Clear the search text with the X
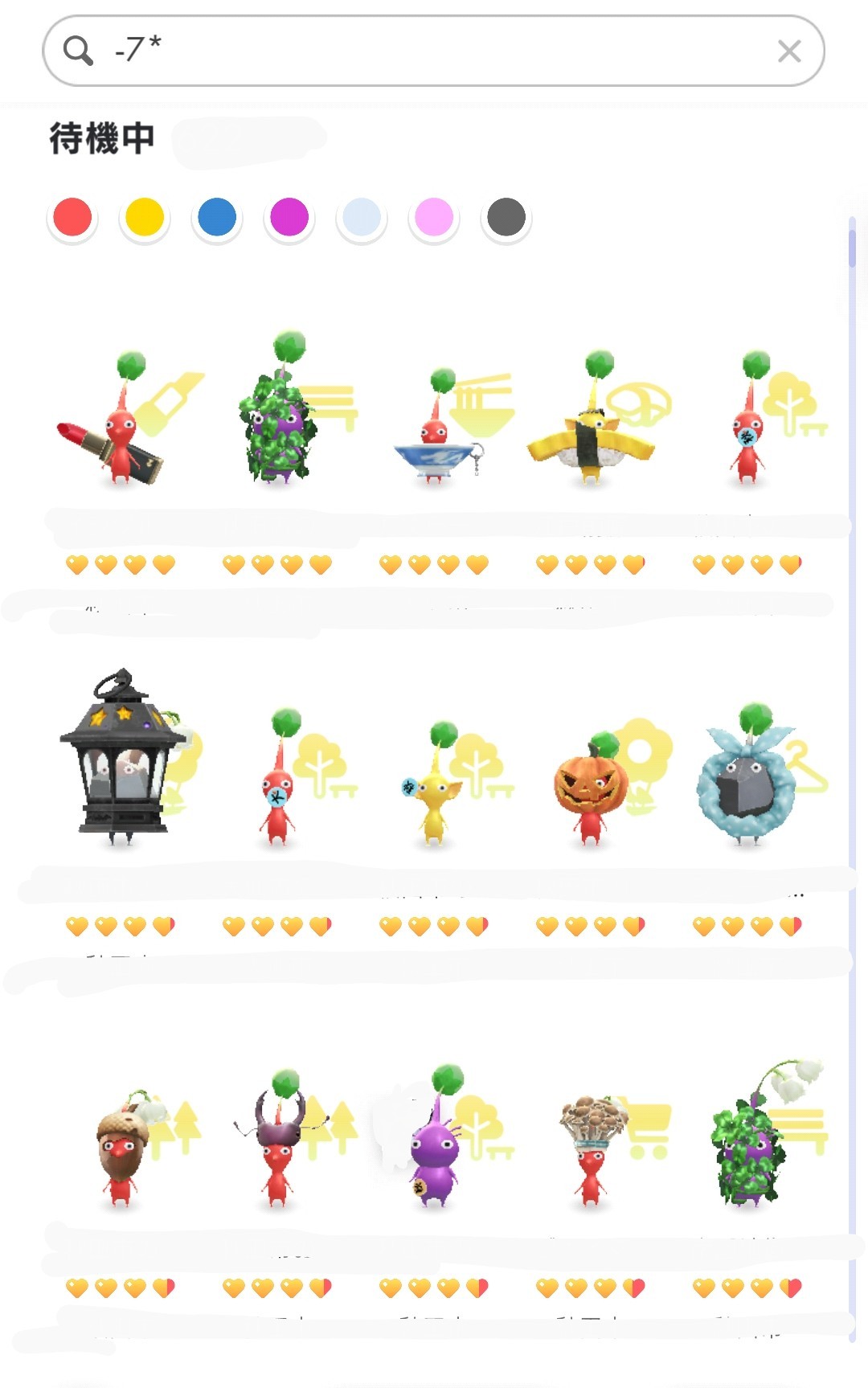The image size is (868, 1388). (789, 51)
